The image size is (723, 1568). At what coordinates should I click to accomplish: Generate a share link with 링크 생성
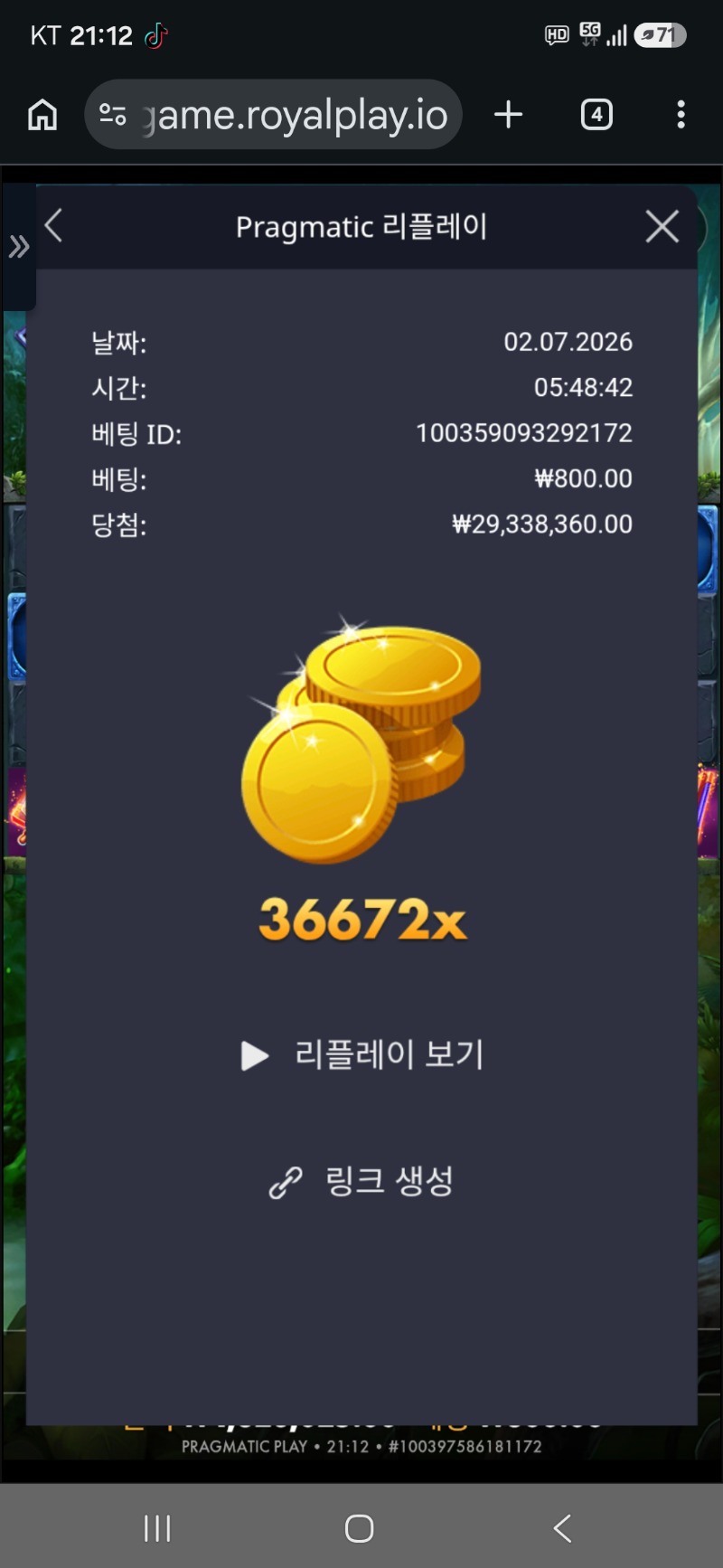(x=361, y=1181)
